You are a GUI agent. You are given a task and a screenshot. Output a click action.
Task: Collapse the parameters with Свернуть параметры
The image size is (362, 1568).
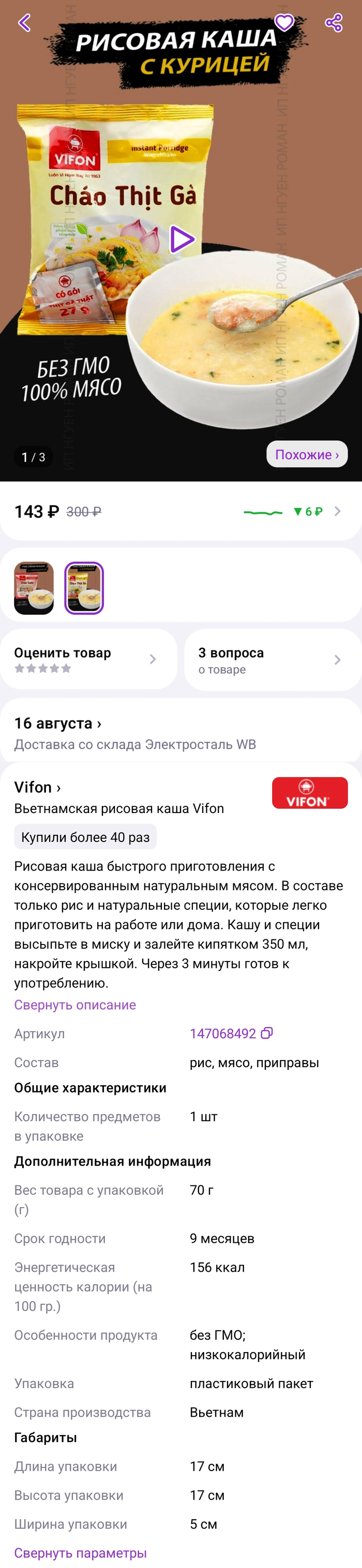[80, 1552]
